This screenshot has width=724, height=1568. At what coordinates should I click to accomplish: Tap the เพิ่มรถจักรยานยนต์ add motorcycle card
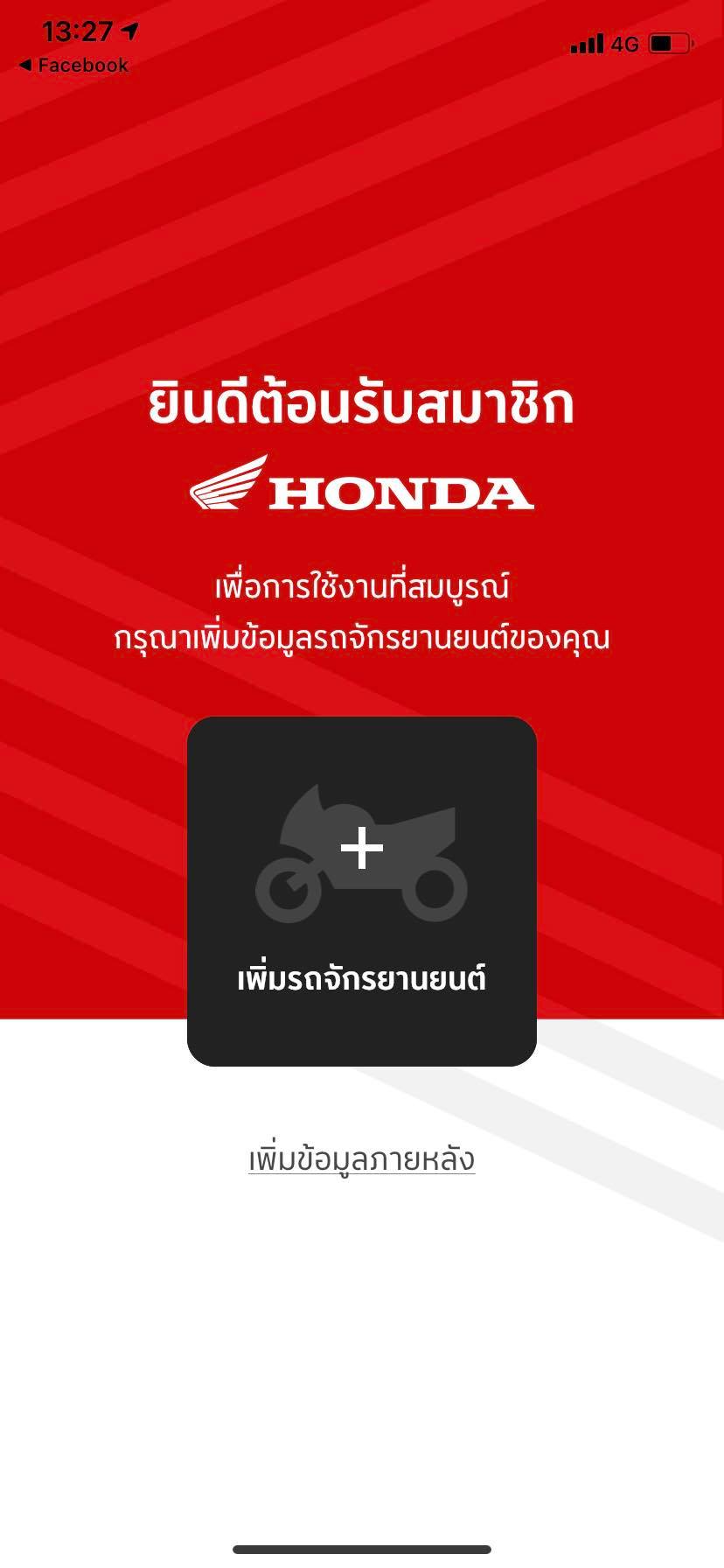[361, 891]
